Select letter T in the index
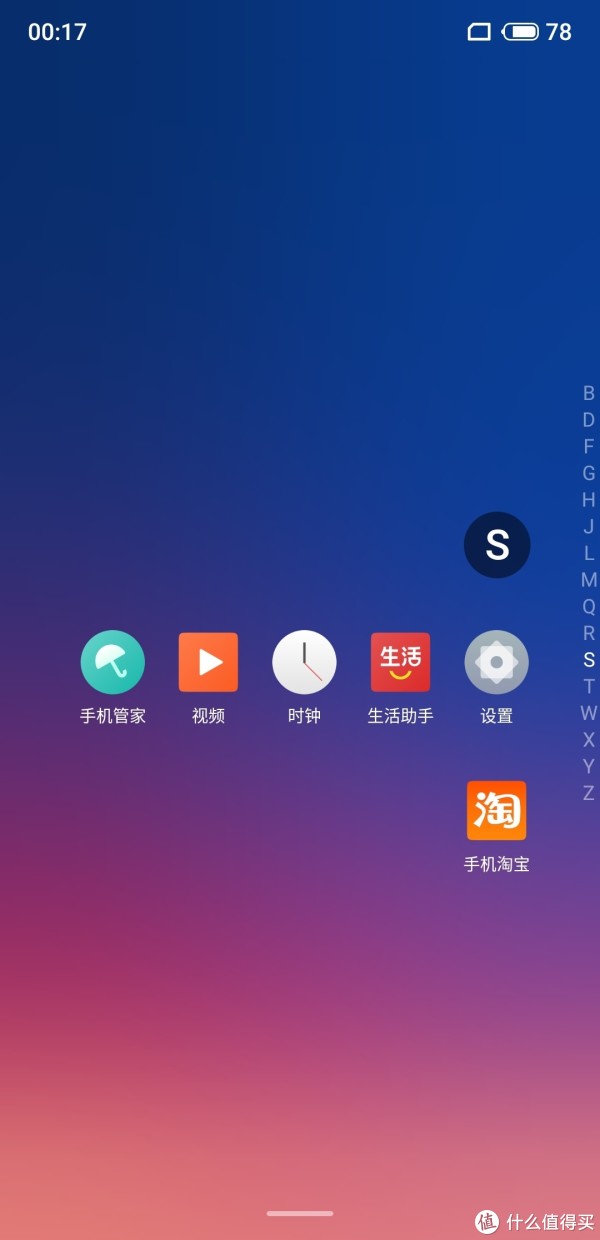Image resolution: width=600 pixels, height=1240 pixels. [589, 686]
